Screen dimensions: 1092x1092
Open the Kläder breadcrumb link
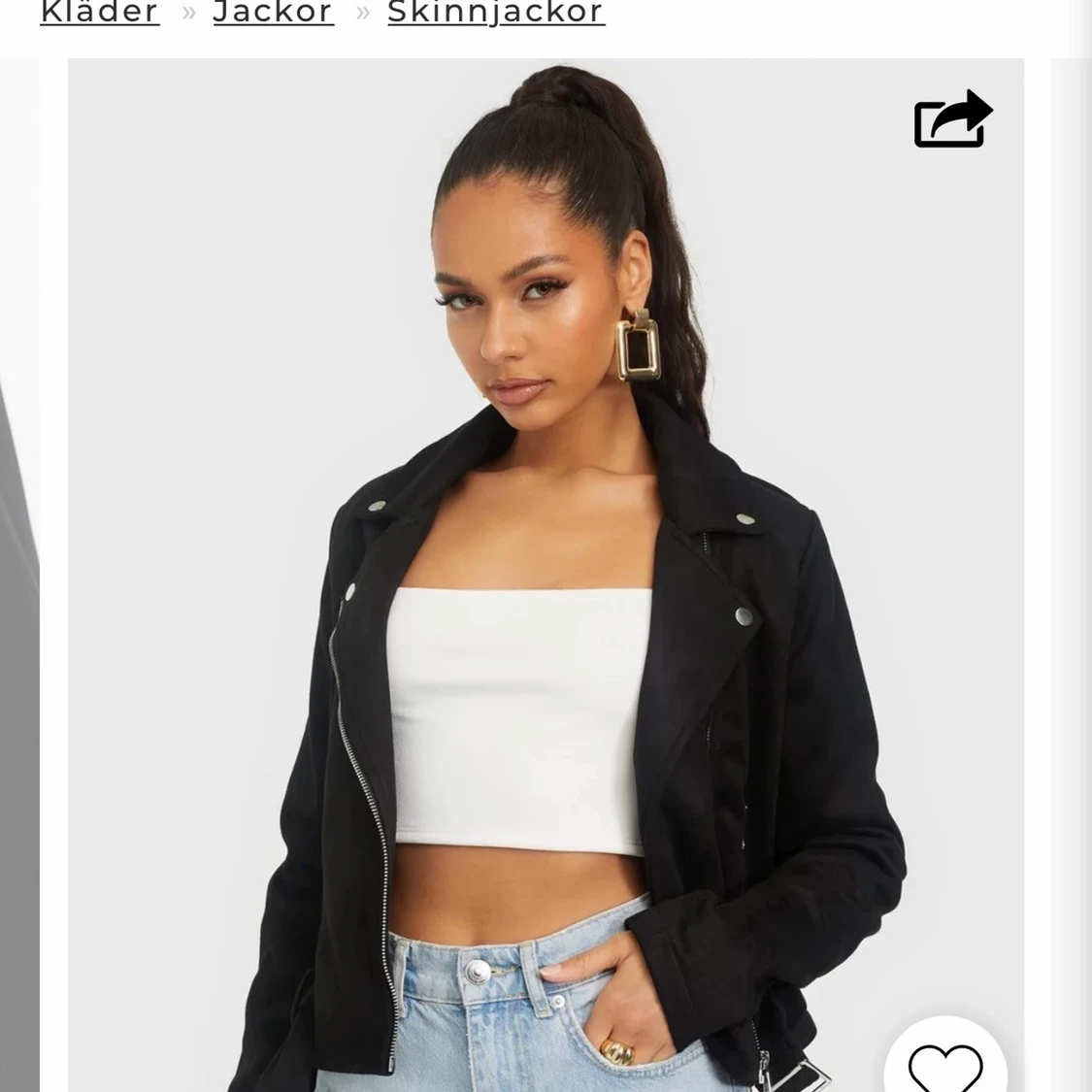click(99, 13)
